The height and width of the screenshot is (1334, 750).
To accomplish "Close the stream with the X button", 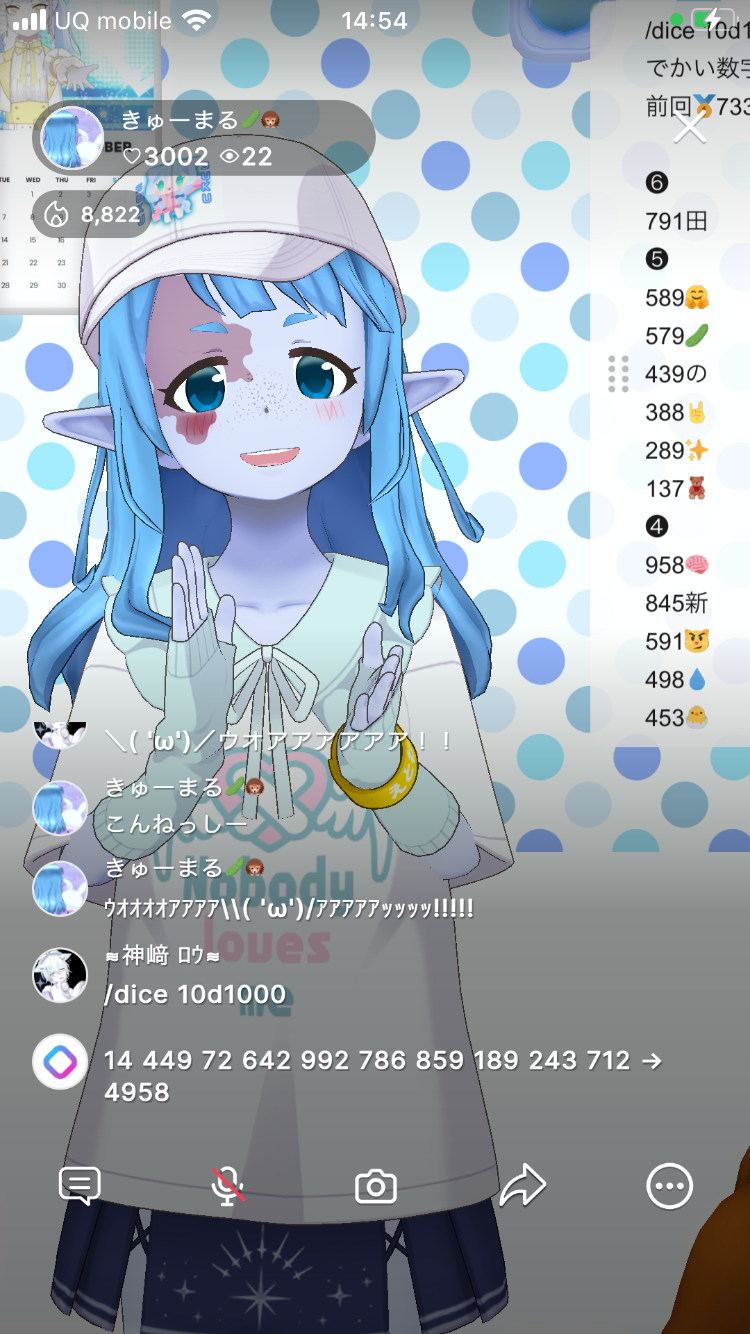I will (689, 128).
